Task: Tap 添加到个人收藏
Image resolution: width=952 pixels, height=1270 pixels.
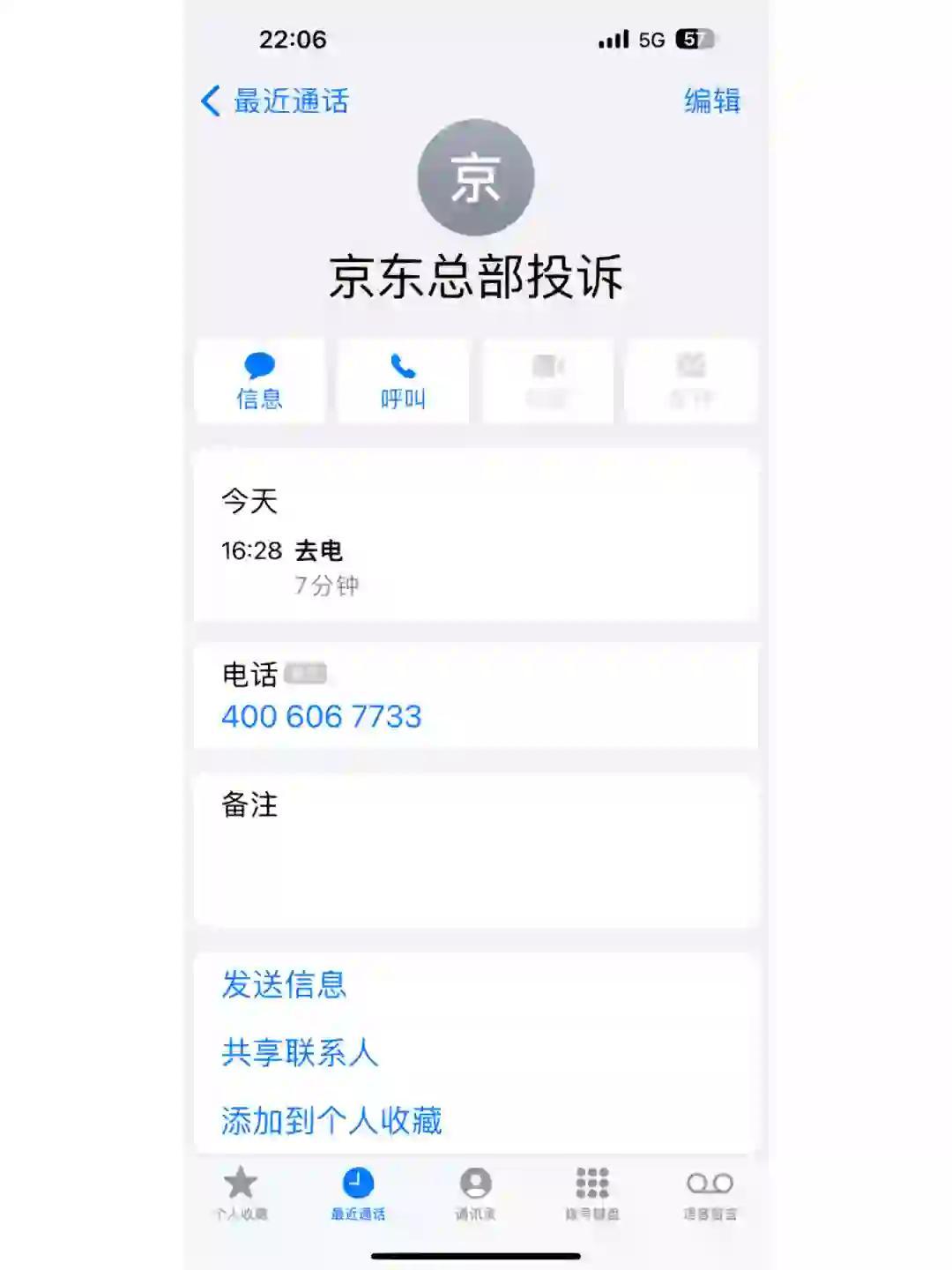Action: tap(331, 1120)
